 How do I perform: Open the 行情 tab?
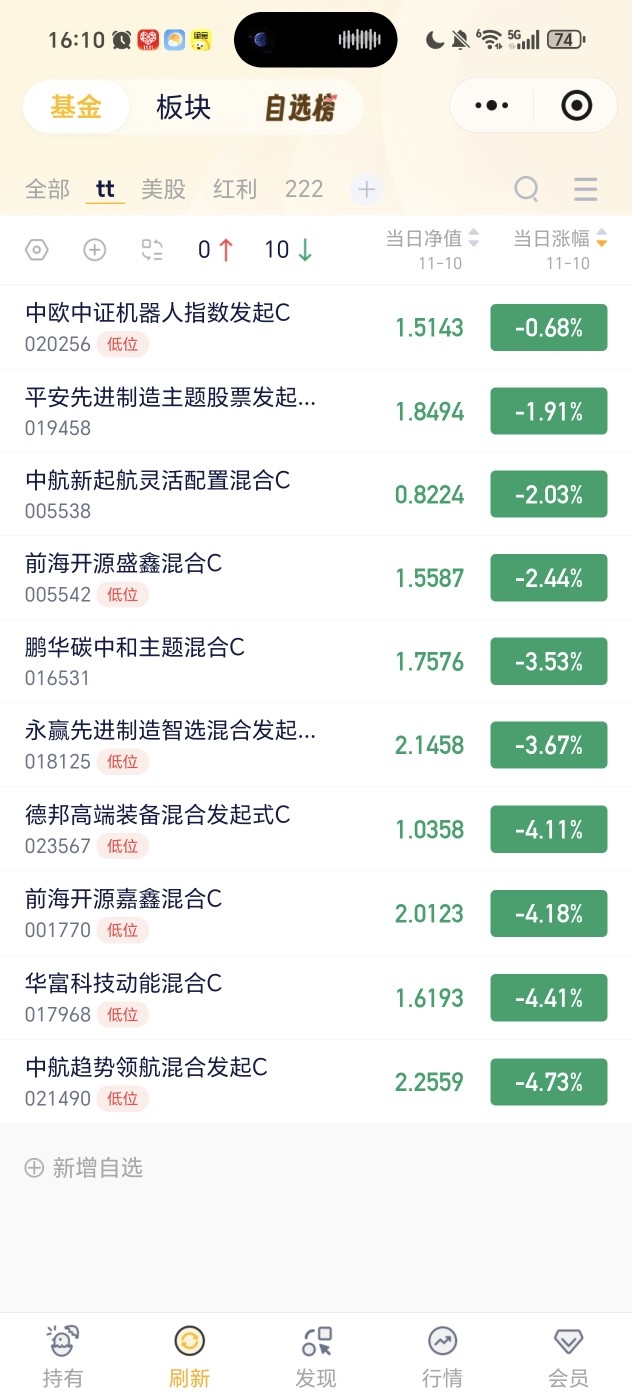442,1357
